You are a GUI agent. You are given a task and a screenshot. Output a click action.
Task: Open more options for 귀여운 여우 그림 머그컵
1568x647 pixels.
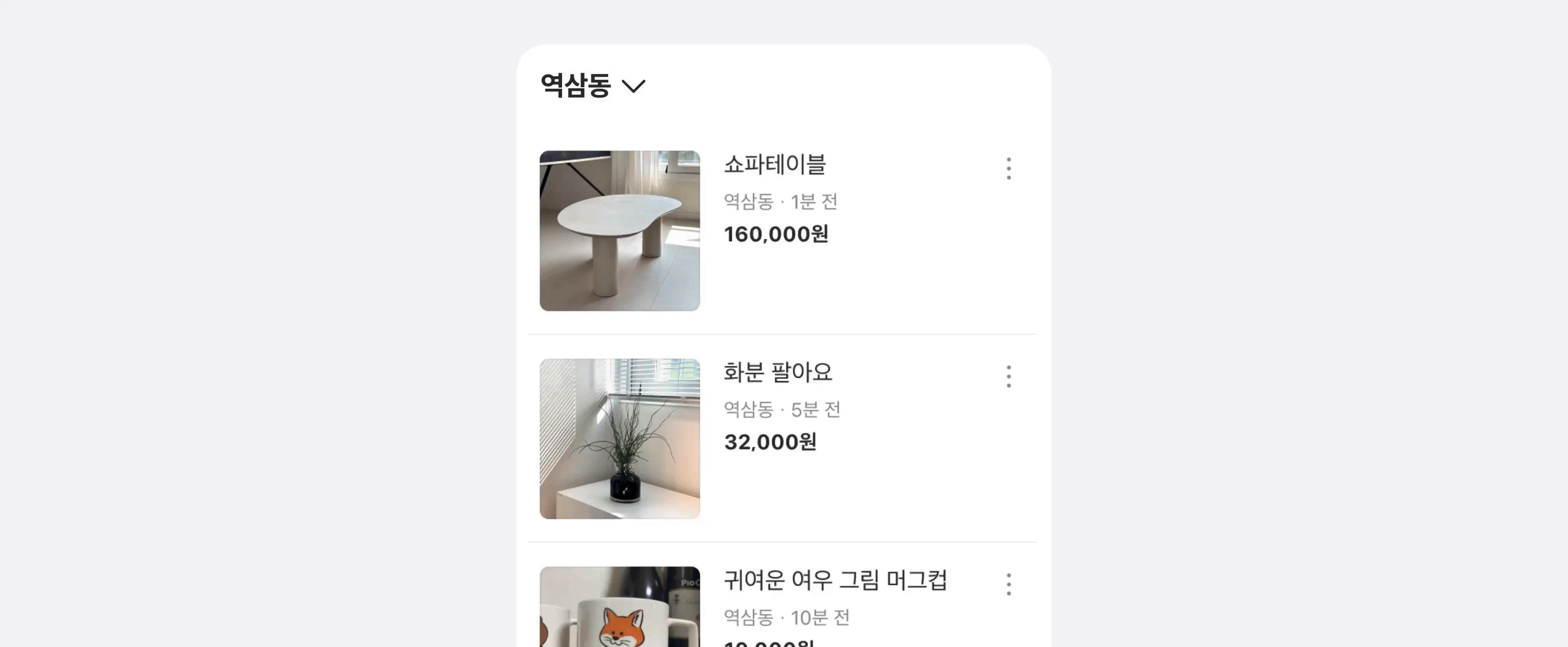tap(1008, 584)
